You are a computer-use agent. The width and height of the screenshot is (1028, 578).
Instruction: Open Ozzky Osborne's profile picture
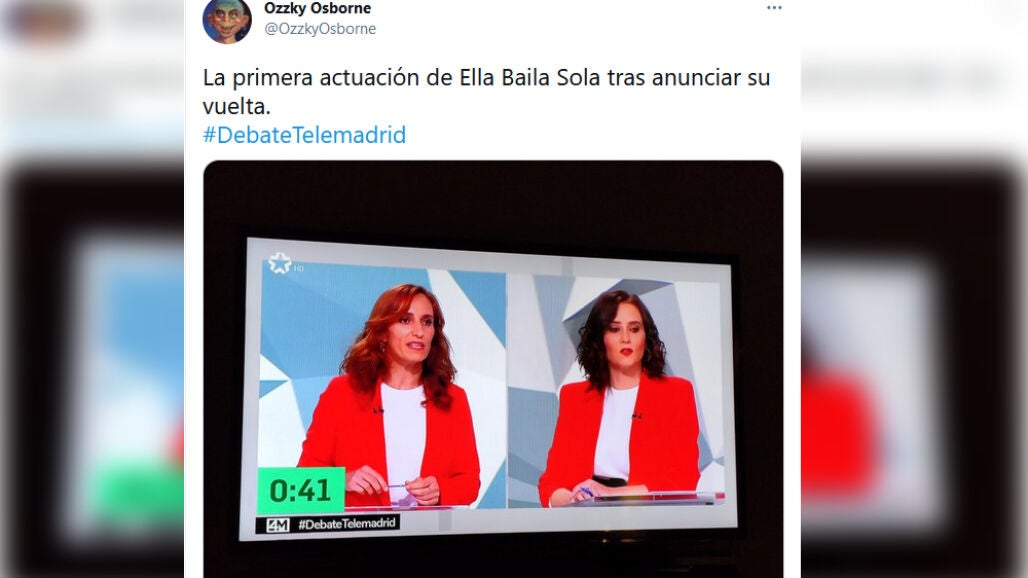pyautogui.click(x=227, y=20)
